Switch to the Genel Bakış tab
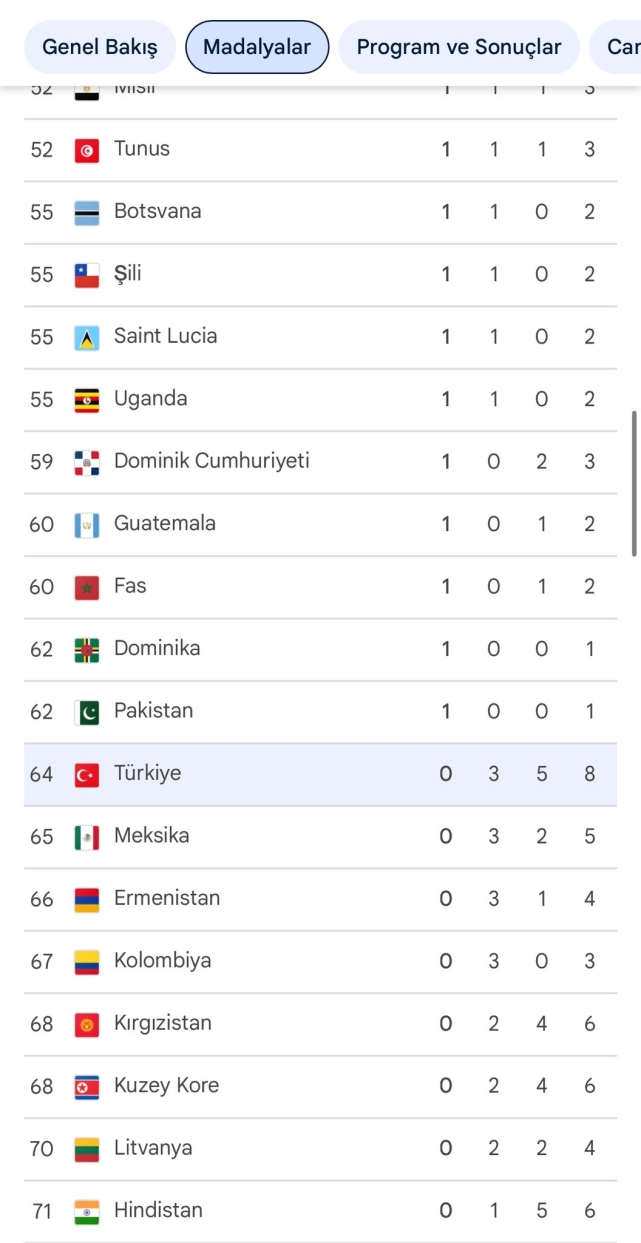This screenshot has width=641, height=1243. click(x=99, y=47)
